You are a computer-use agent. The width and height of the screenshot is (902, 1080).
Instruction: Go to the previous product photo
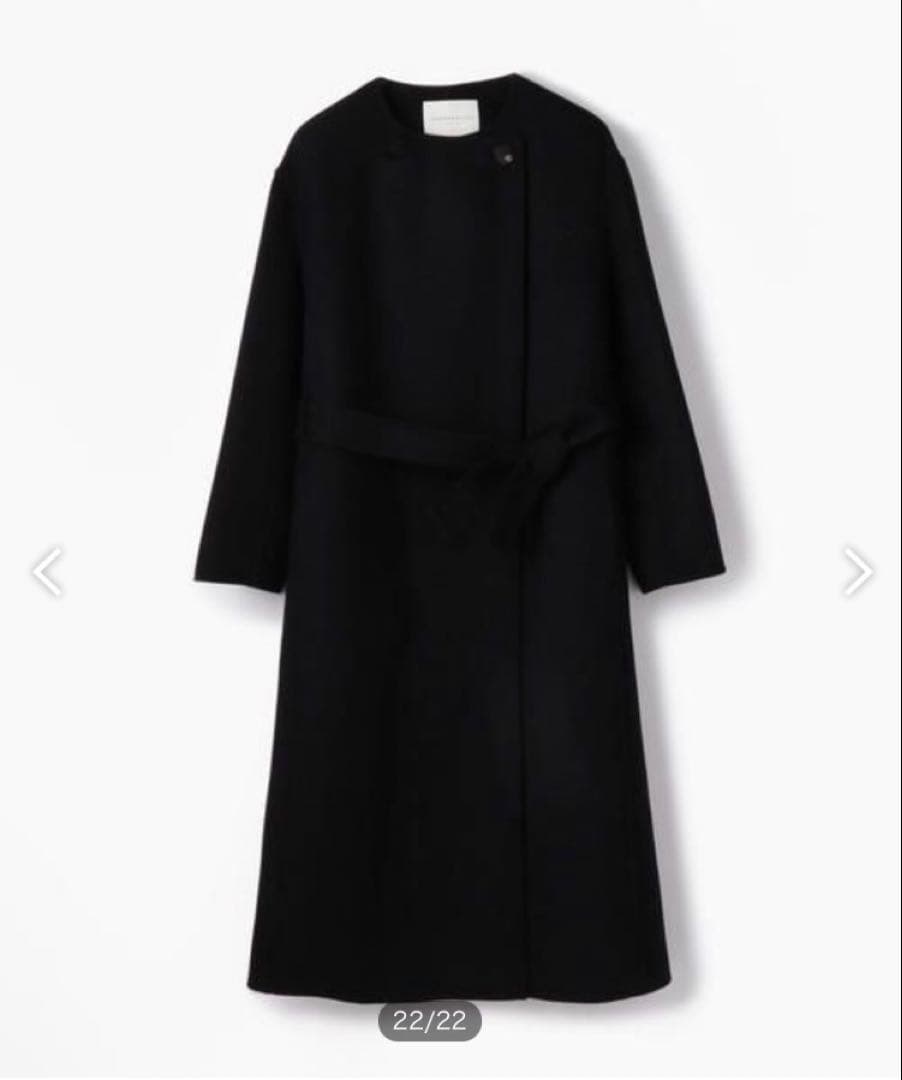47,571
